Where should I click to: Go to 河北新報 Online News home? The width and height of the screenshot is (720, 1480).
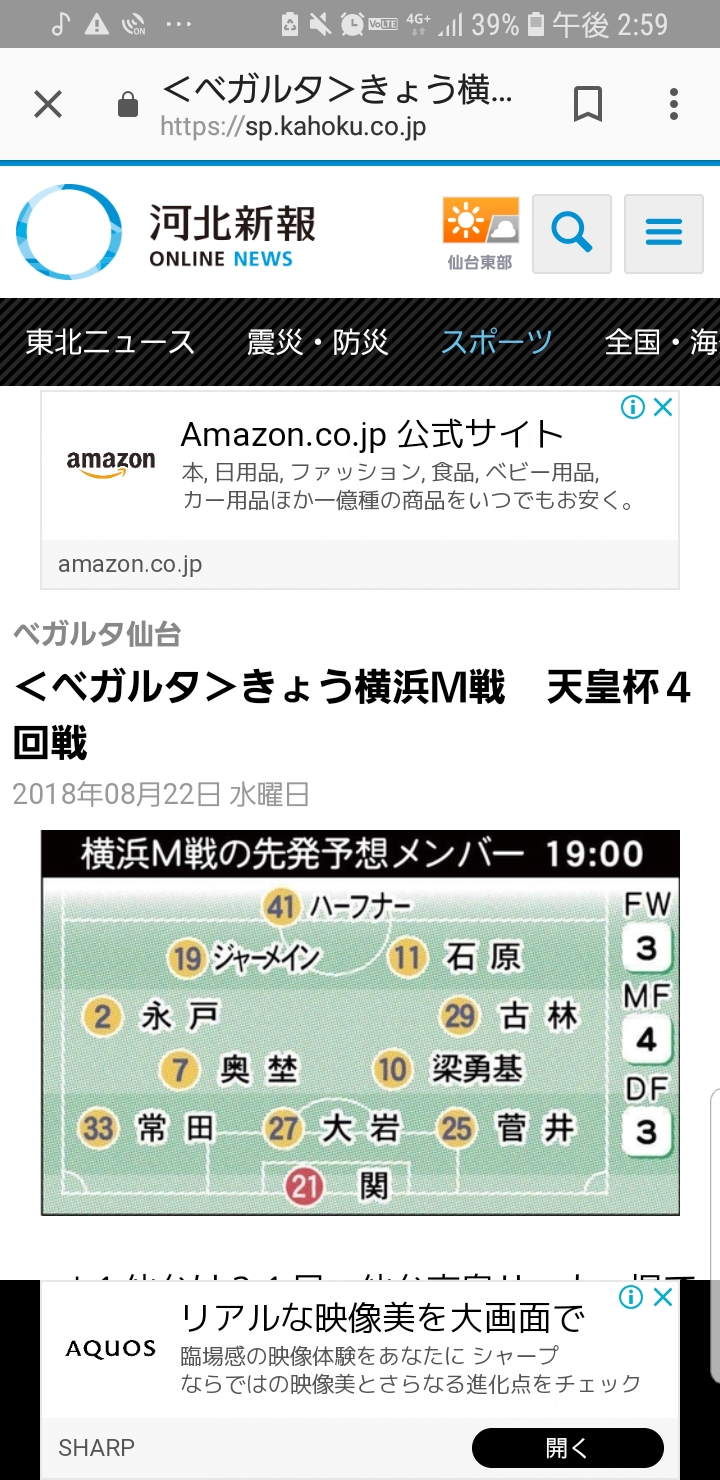point(167,233)
